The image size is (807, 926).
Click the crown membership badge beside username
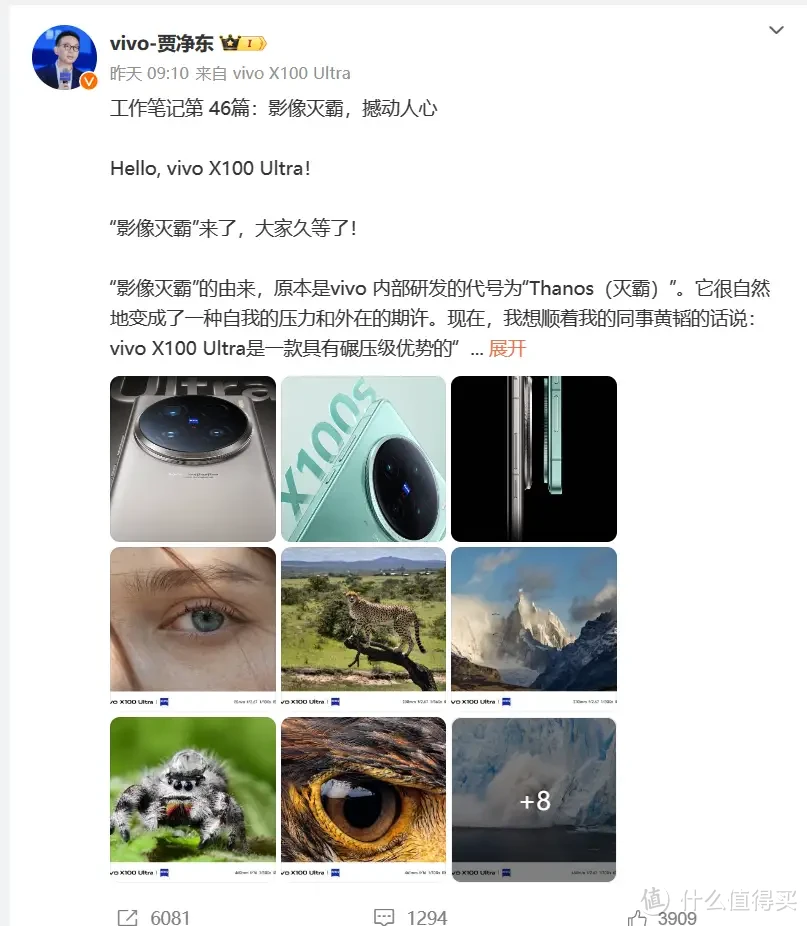coord(231,42)
